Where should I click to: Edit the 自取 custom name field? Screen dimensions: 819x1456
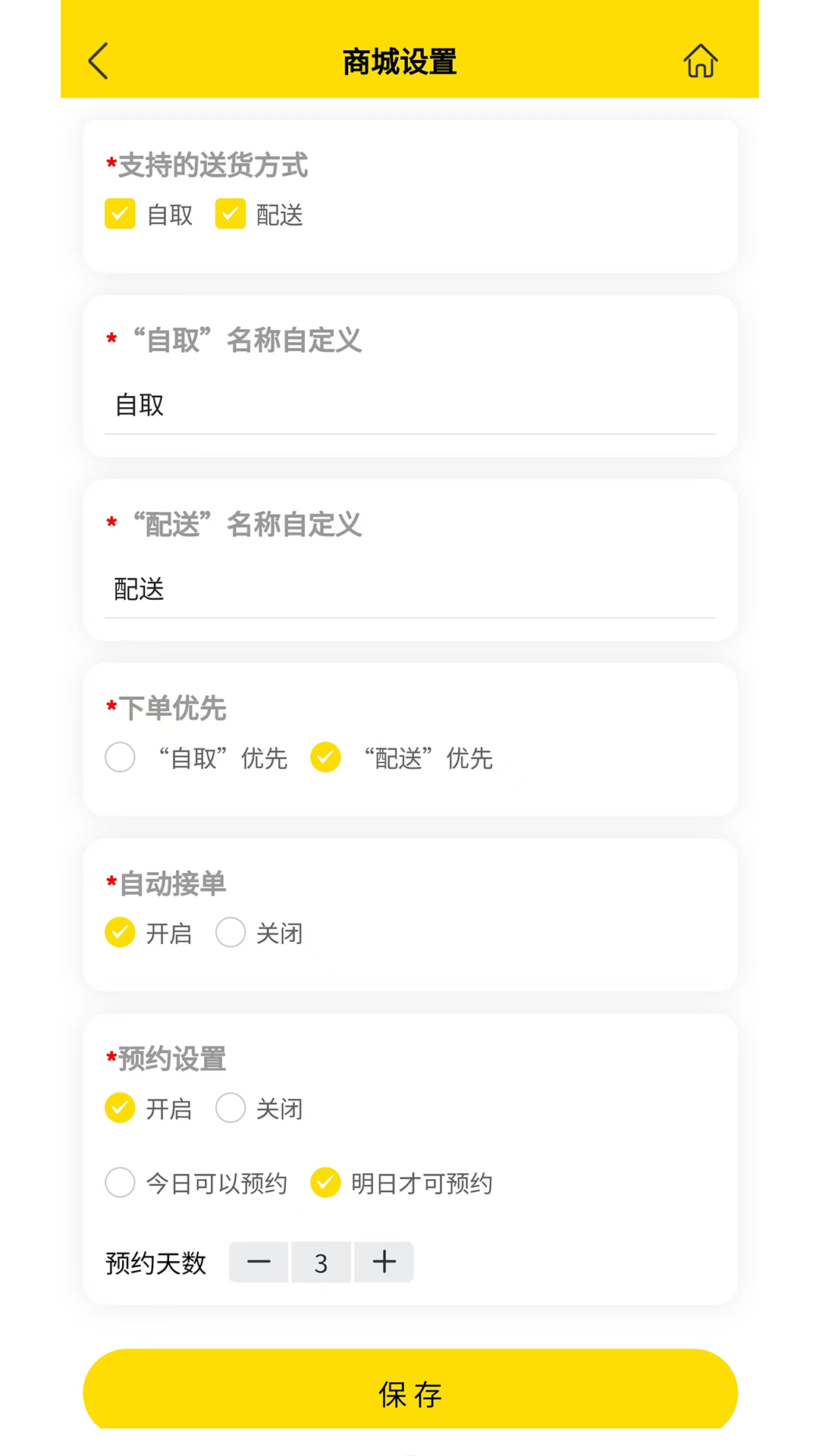point(409,406)
